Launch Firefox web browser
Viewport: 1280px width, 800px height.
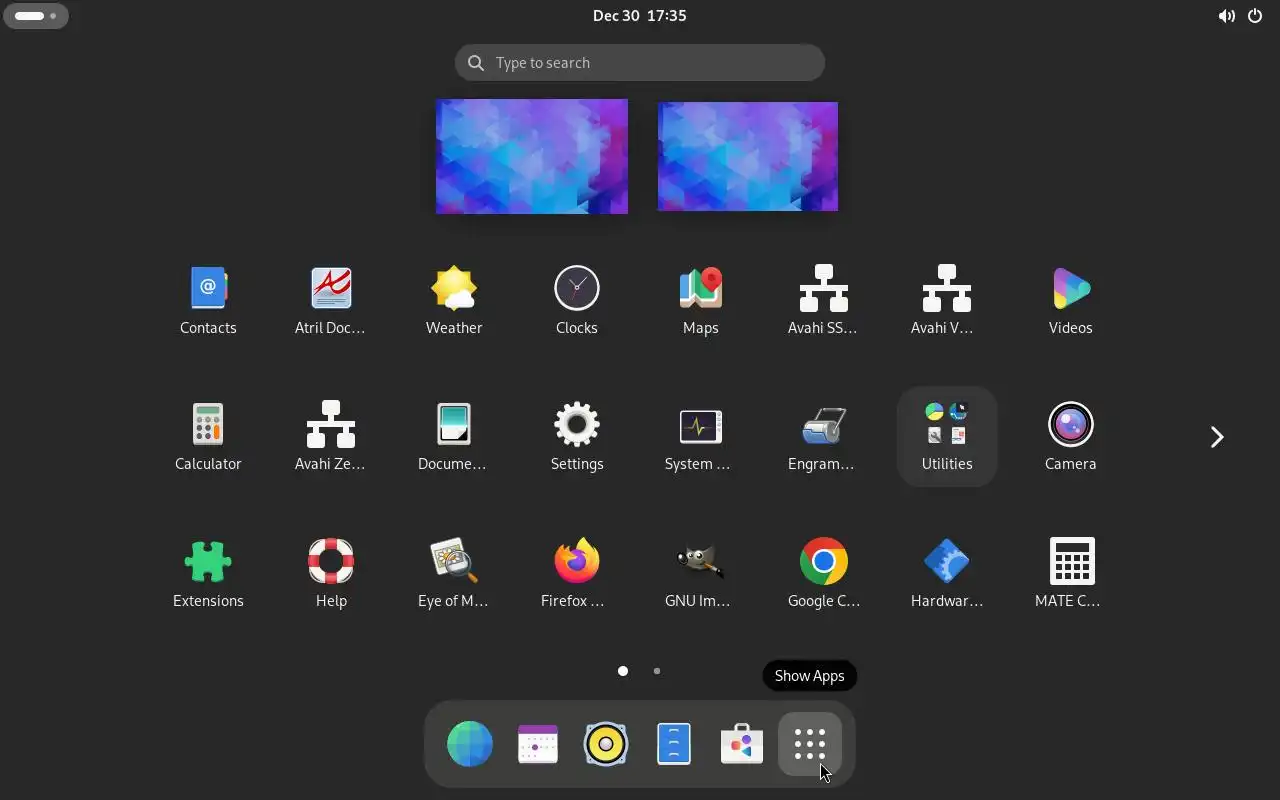point(577,572)
